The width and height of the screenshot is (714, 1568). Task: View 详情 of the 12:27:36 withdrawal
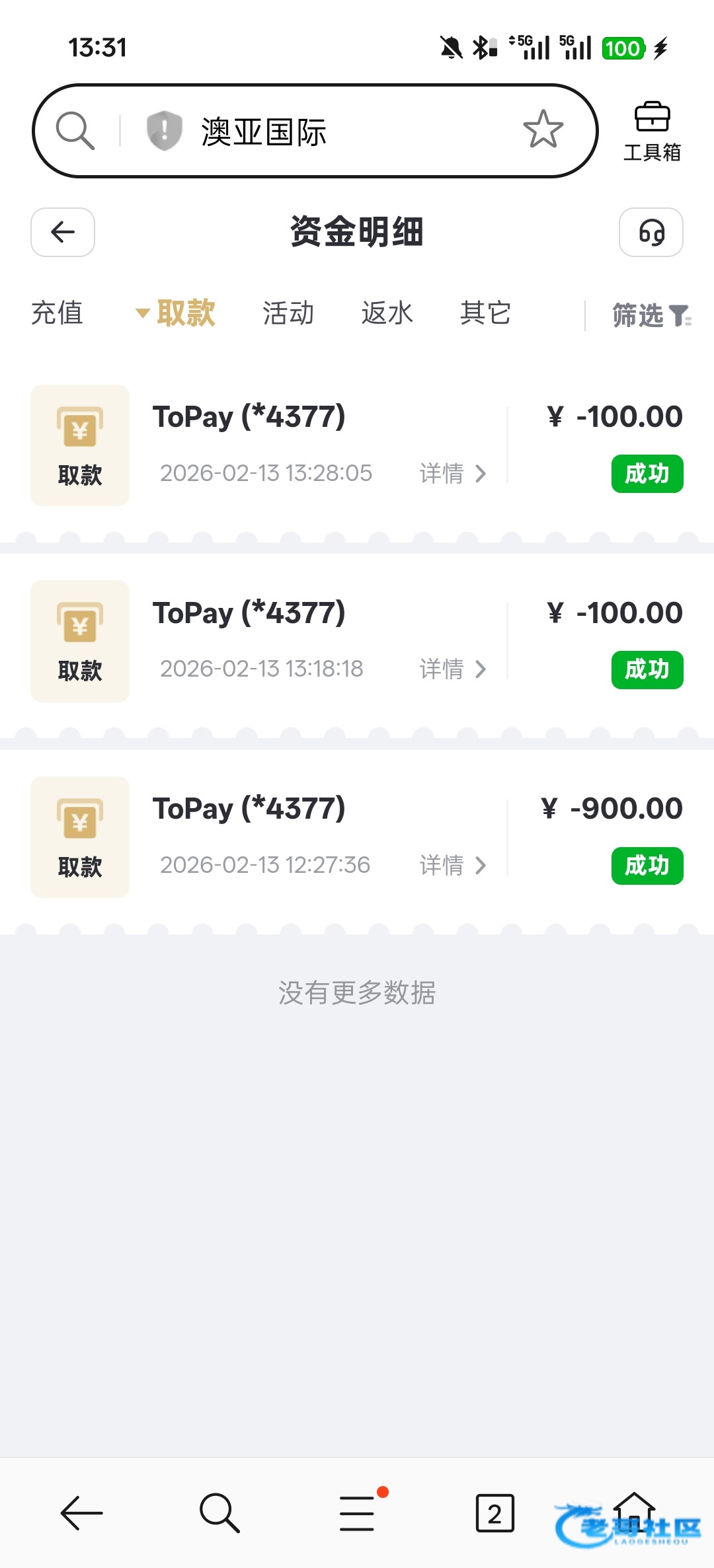[x=453, y=865]
